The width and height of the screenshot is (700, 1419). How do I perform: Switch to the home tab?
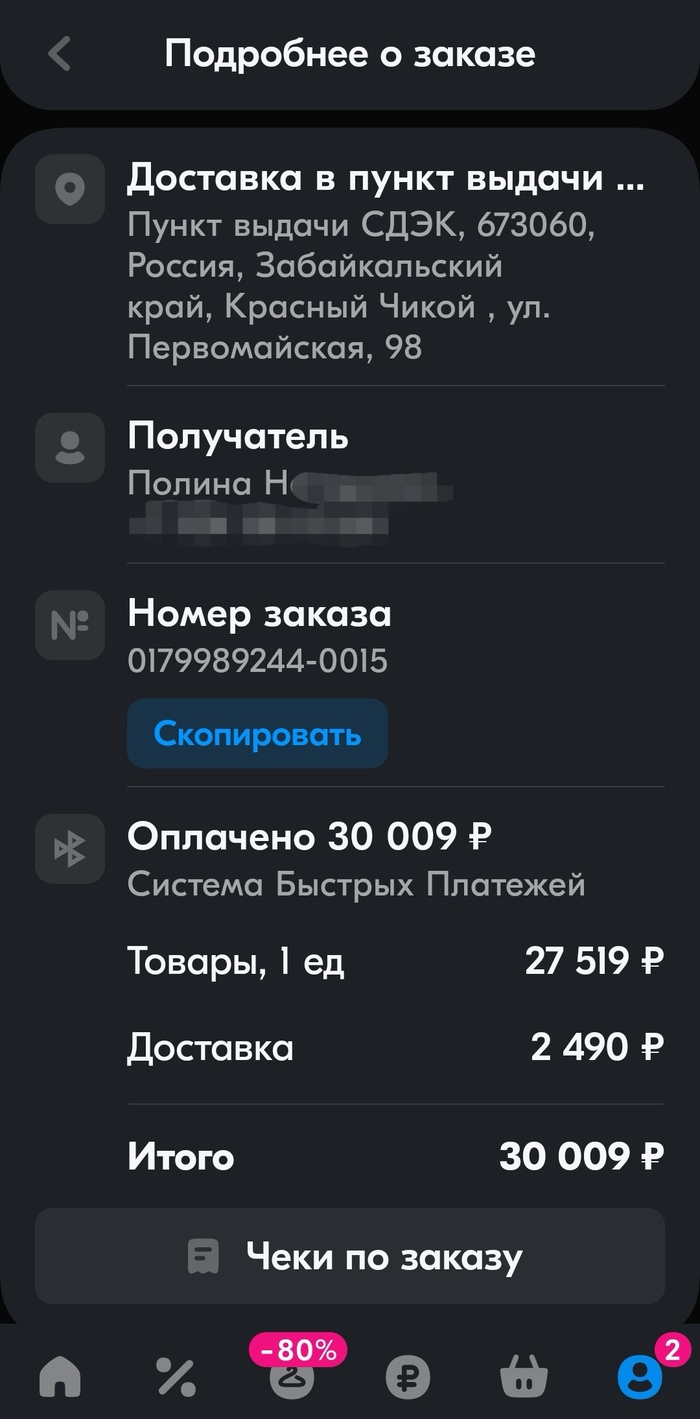pyautogui.click(x=60, y=1379)
